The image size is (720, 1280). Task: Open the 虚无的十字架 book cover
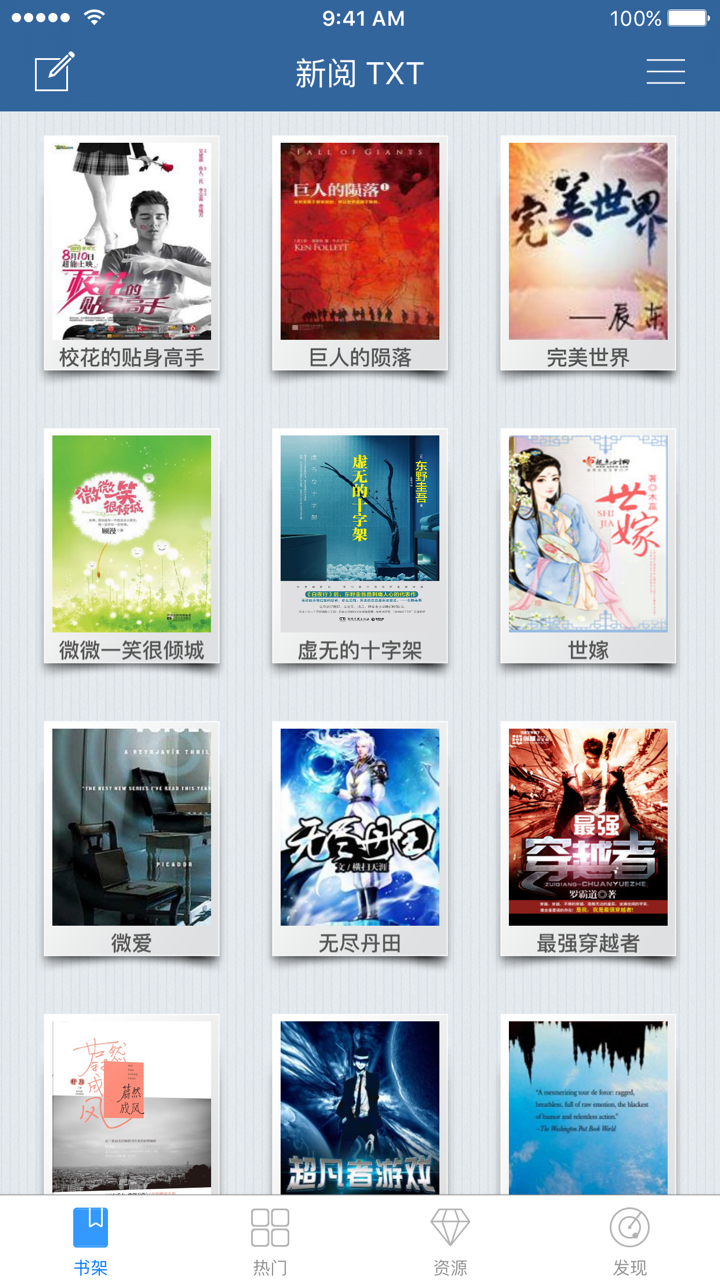(359, 533)
